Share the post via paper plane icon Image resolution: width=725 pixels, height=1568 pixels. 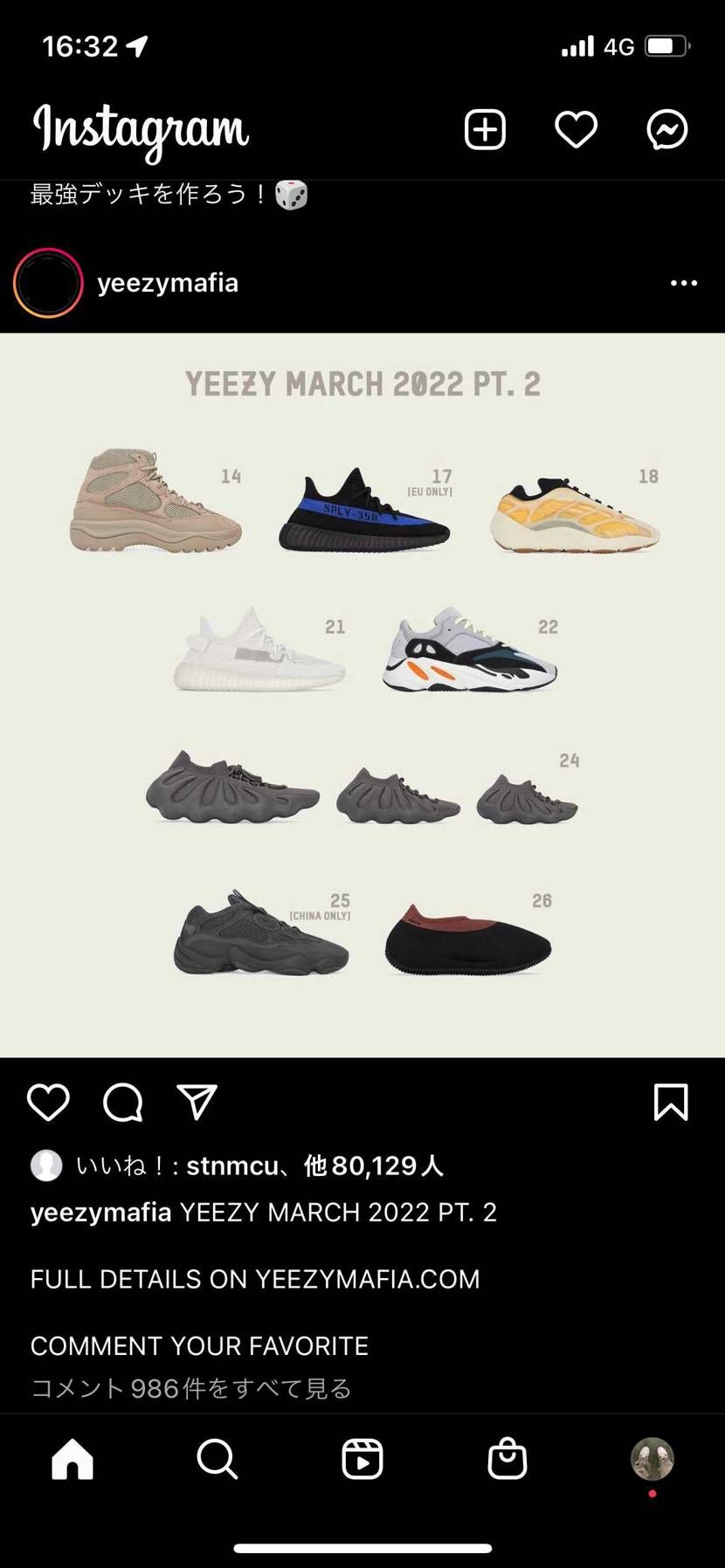197,1102
